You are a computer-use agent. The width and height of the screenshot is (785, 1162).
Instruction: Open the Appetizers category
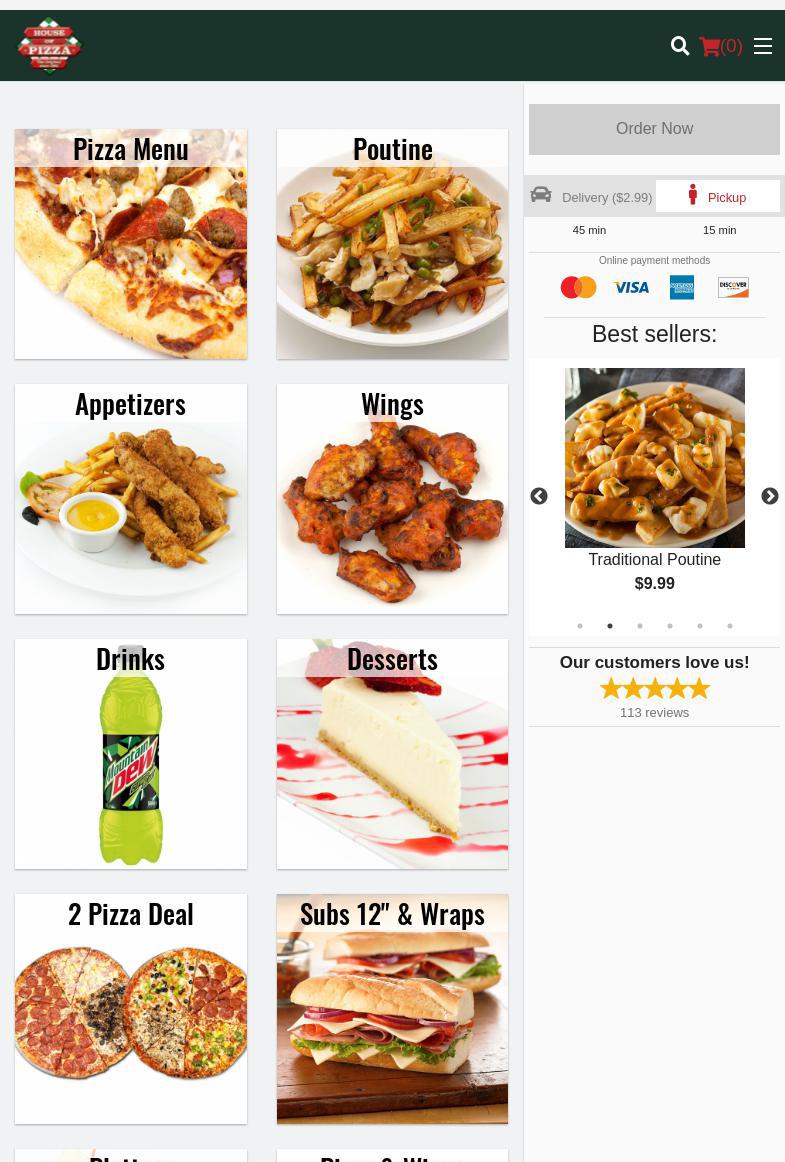click(x=131, y=499)
